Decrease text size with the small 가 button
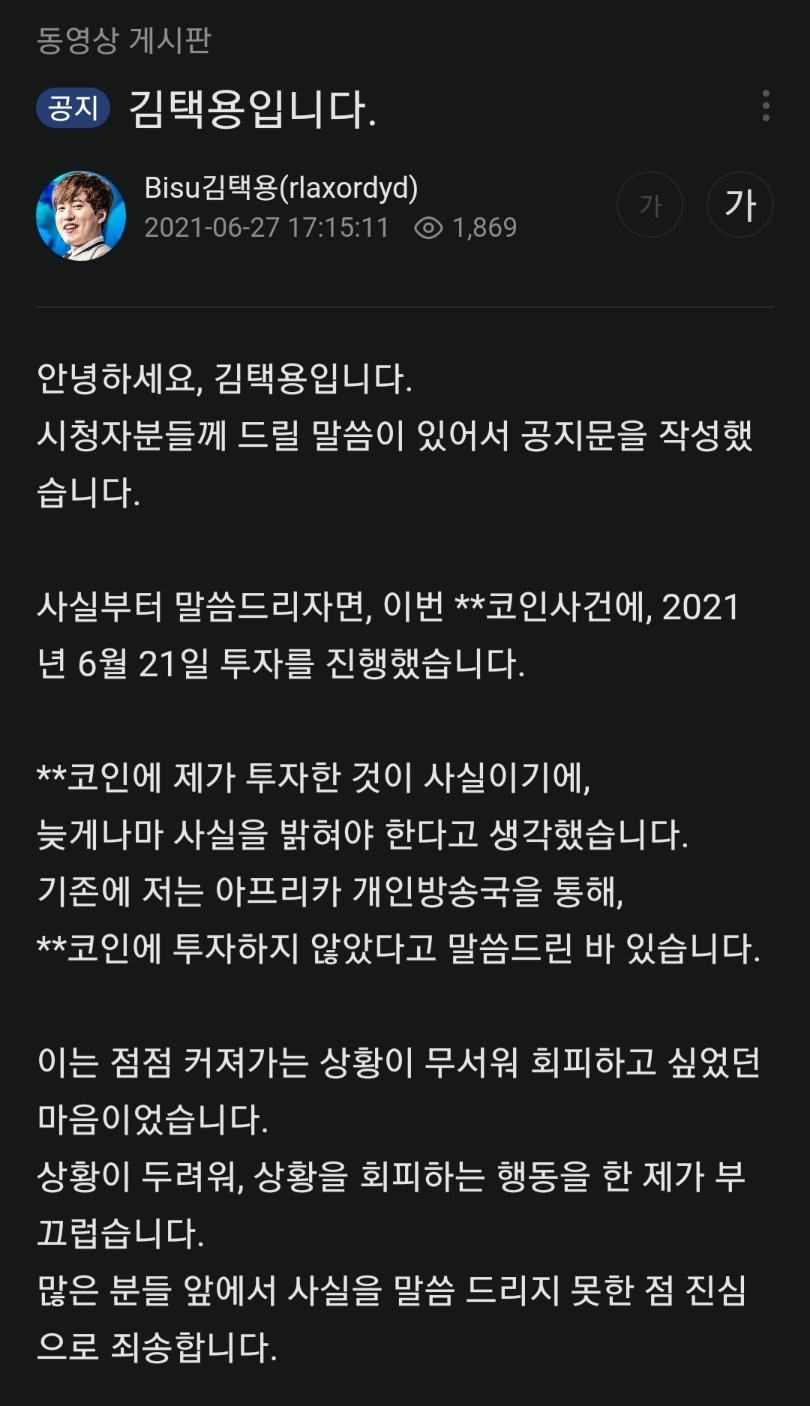This screenshot has height=1406, width=810. coord(650,206)
